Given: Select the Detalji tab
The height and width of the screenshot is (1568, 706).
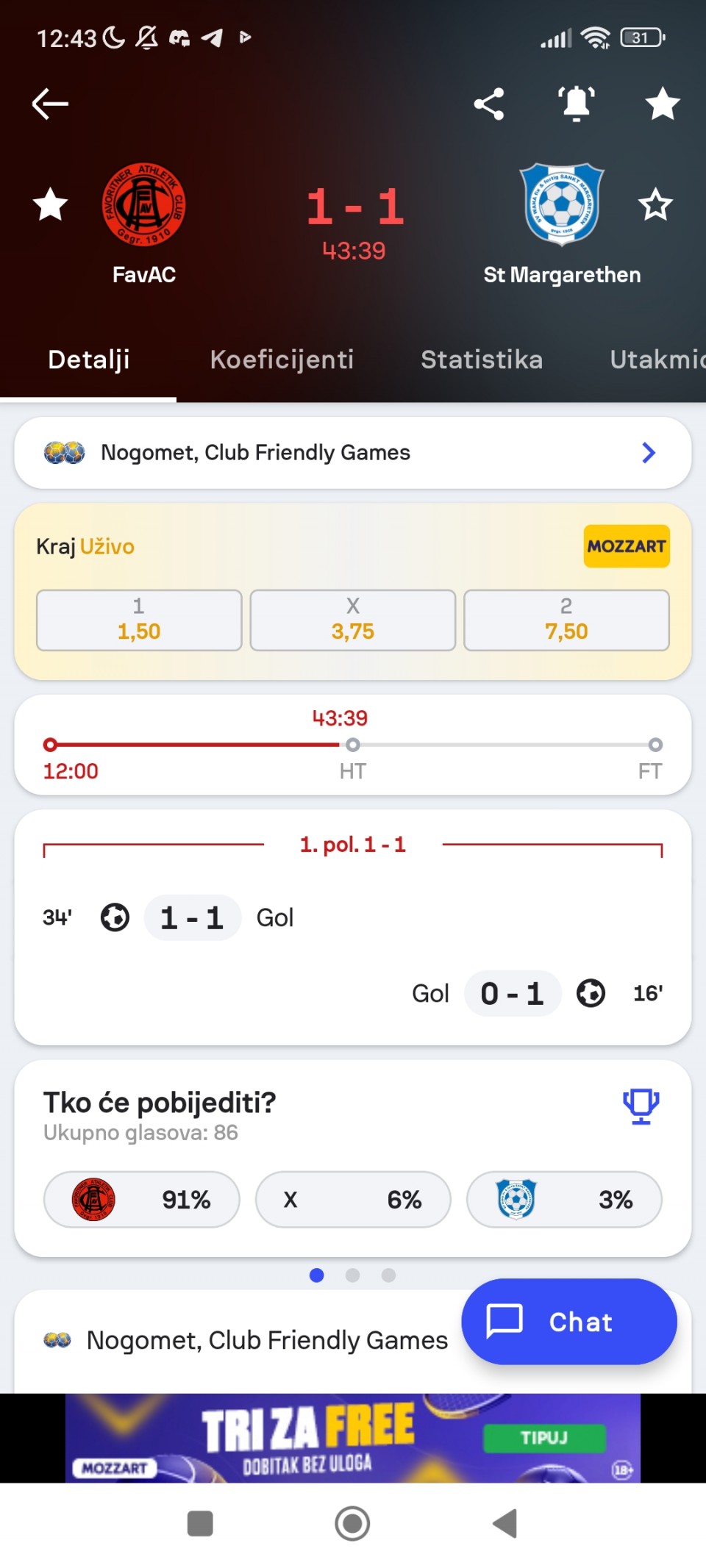Looking at the screenshot, I should pyautogui.click(x=89, y=359).
